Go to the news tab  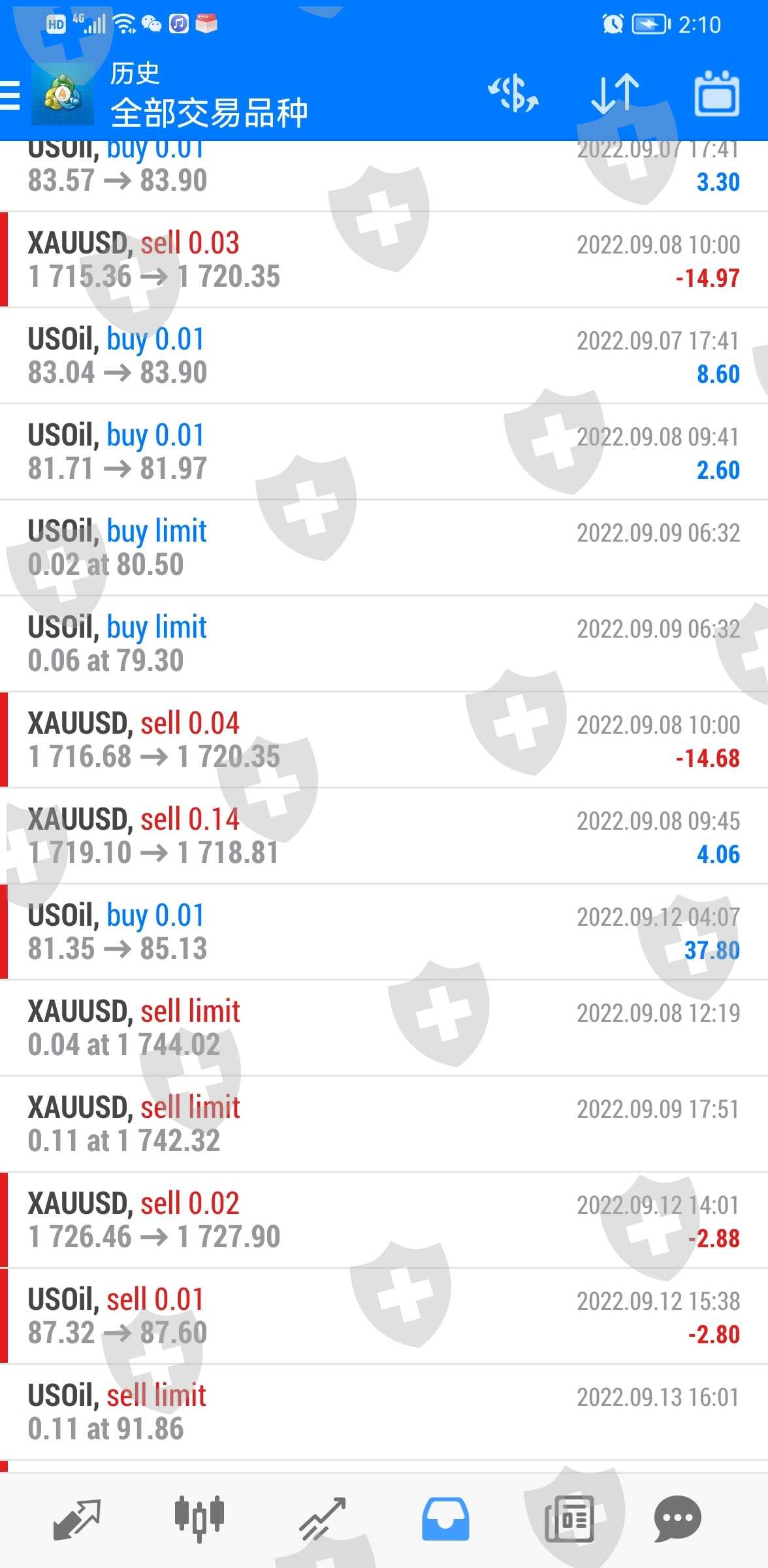pyautogui.click(x=569, y=1518)
